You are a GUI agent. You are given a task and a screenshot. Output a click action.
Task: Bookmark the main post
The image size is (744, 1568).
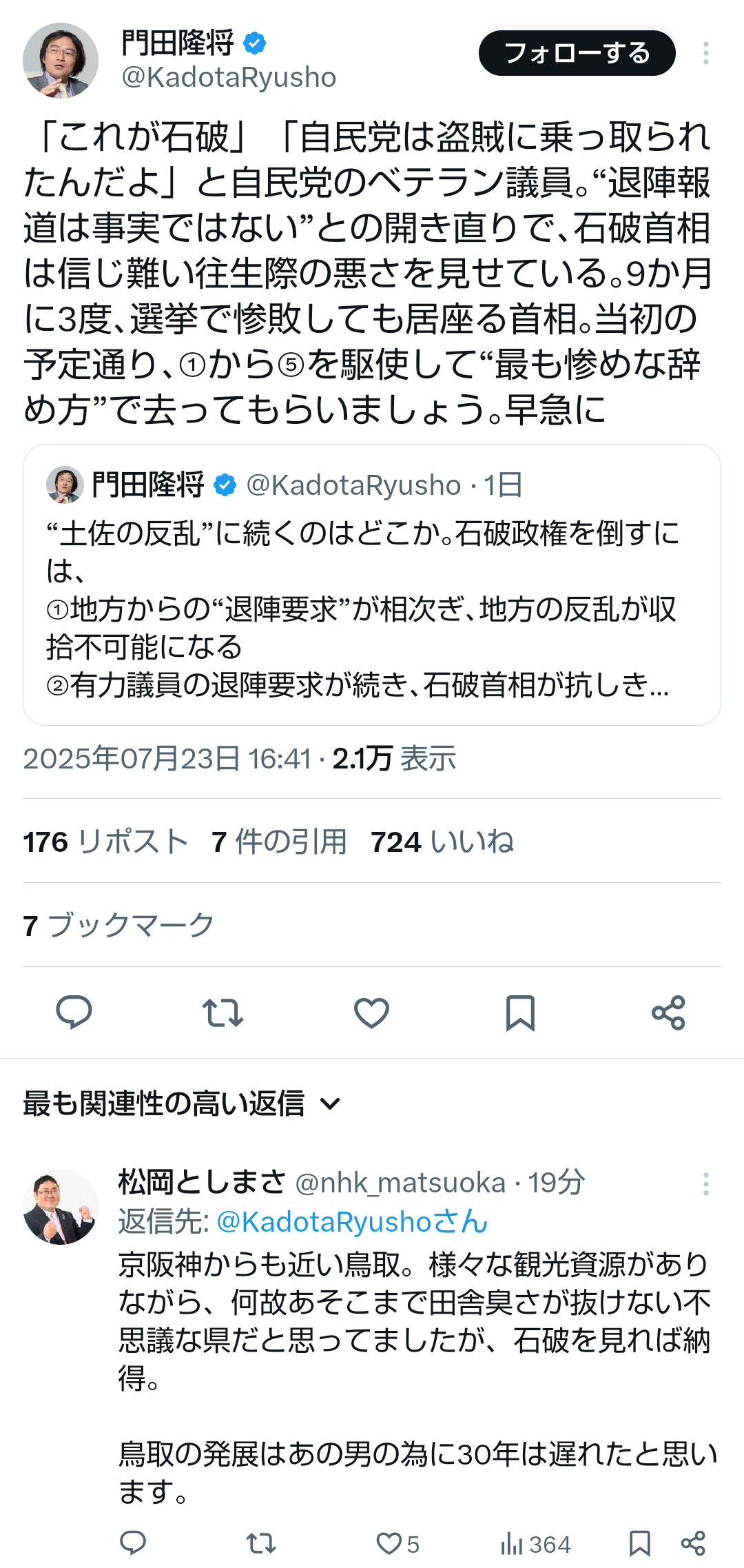coord(520,1012)
